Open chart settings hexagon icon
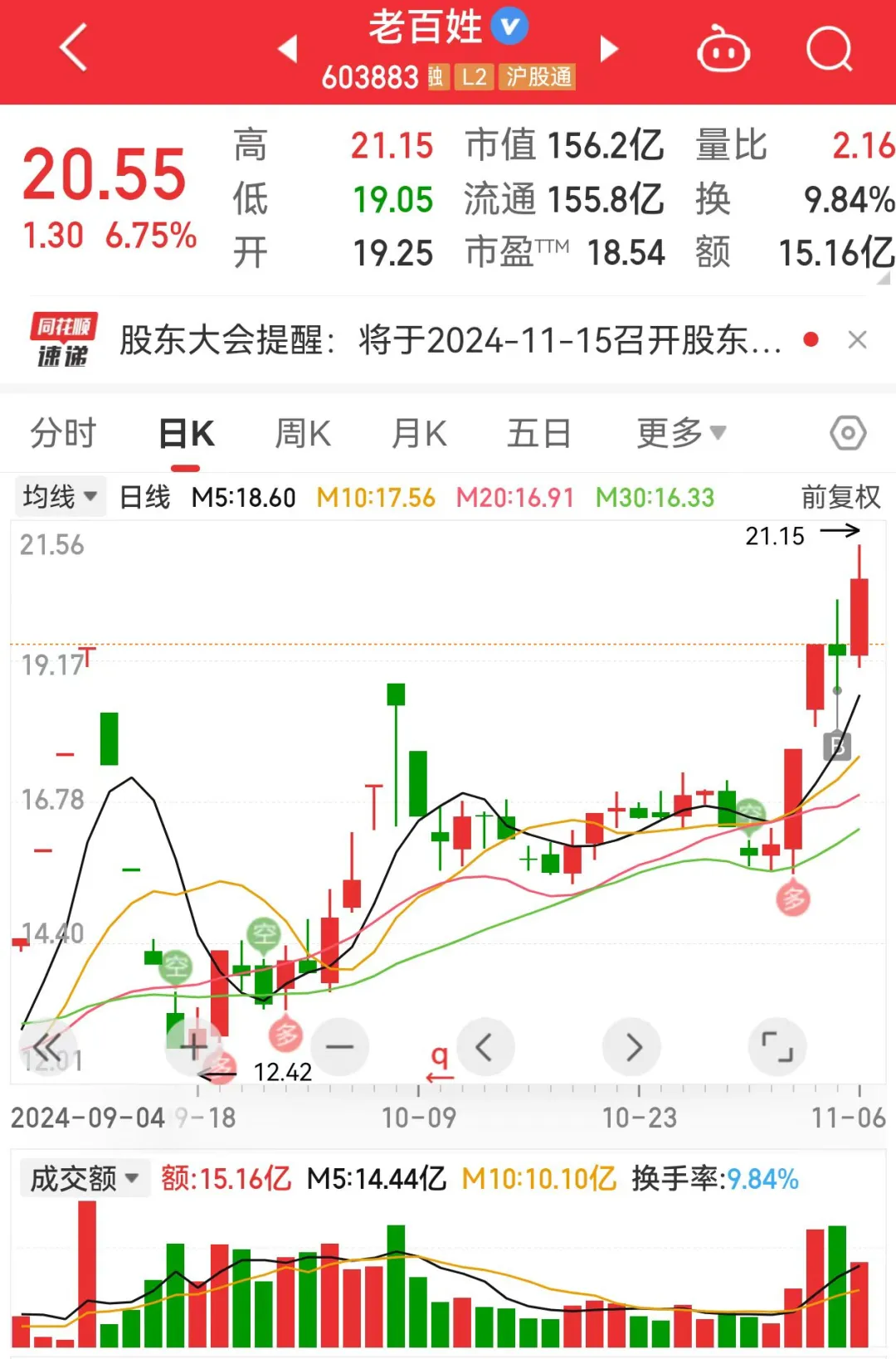Image resolution: width=896 pixels, height=1359 pixels. click(x=848, y=433)
